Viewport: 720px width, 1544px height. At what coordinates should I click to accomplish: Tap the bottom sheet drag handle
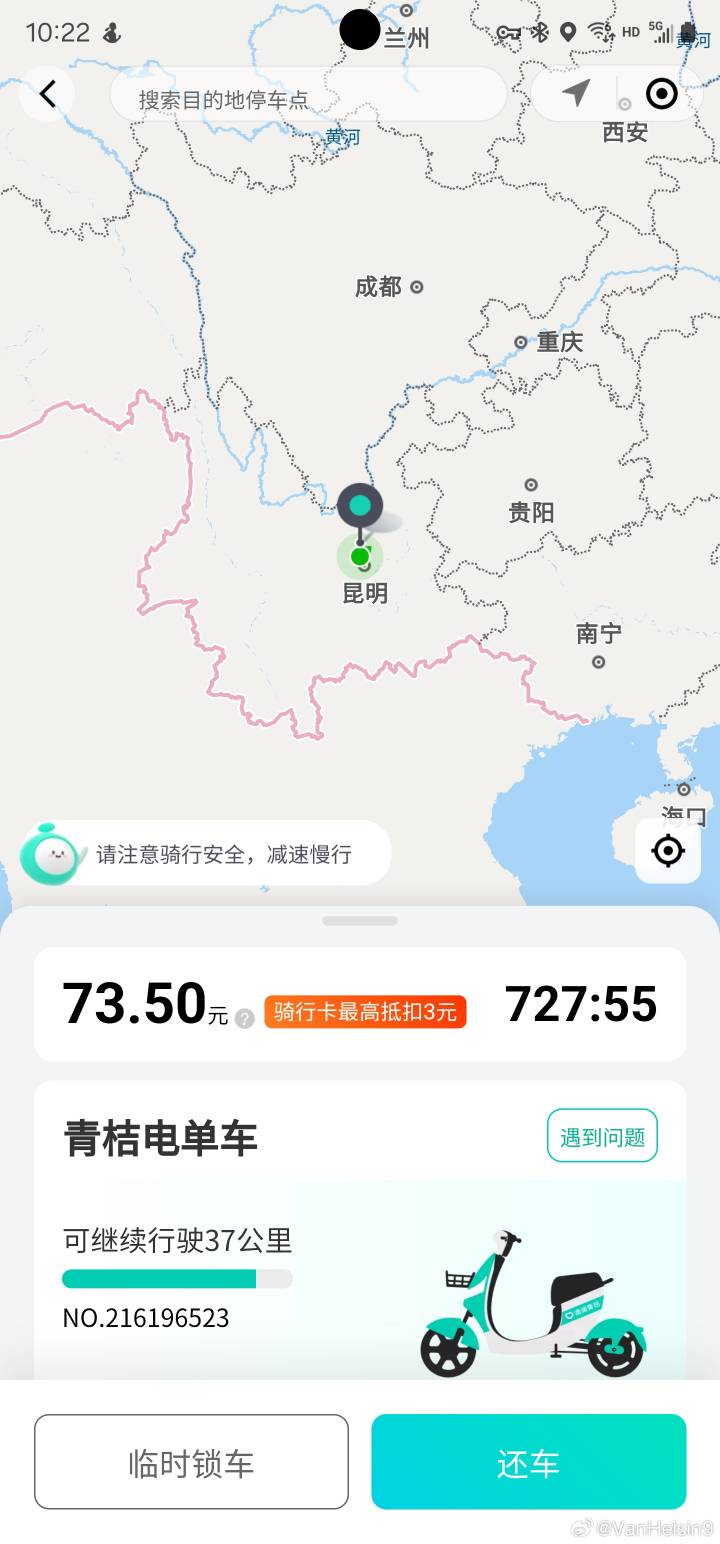pyautogui.click(x=360, y=921)
